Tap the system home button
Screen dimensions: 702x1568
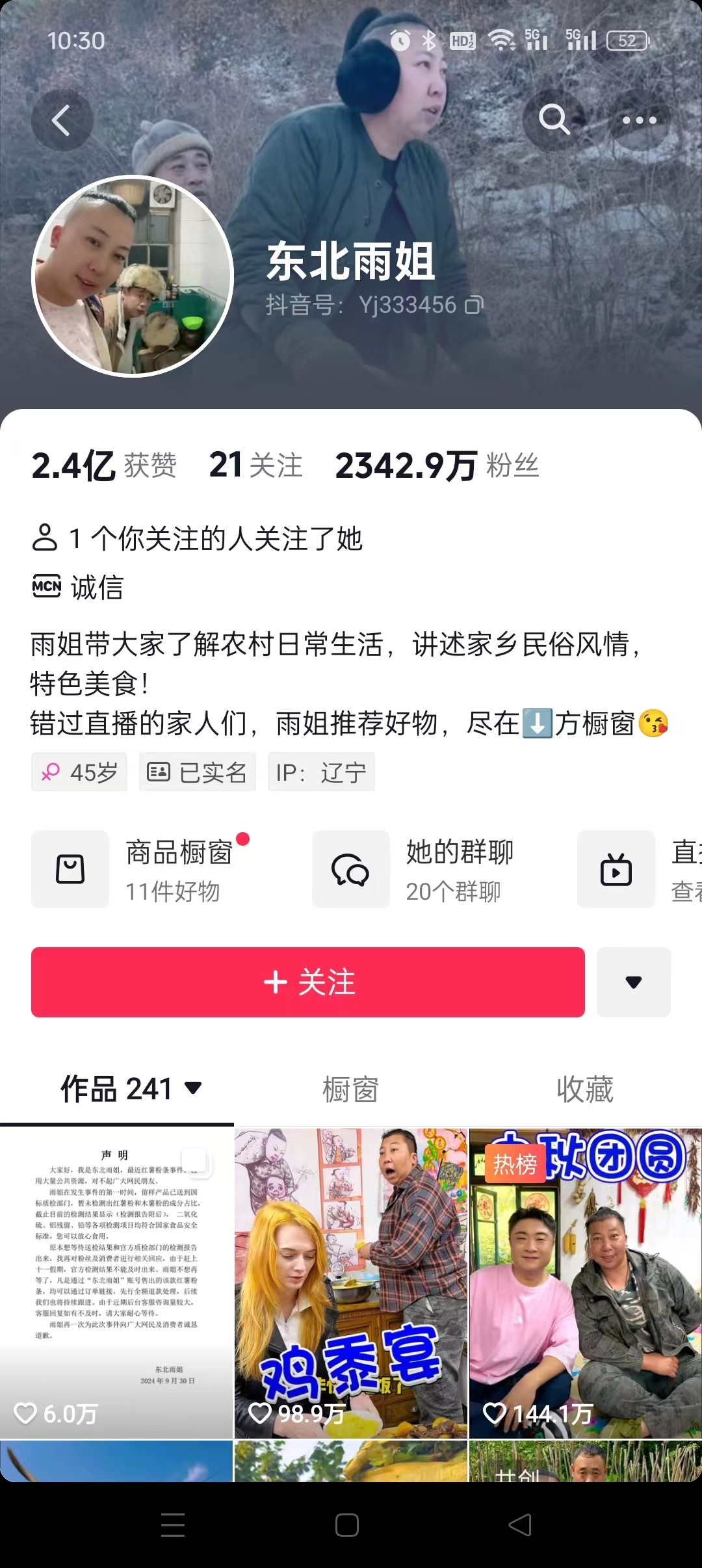[347, 1525]
